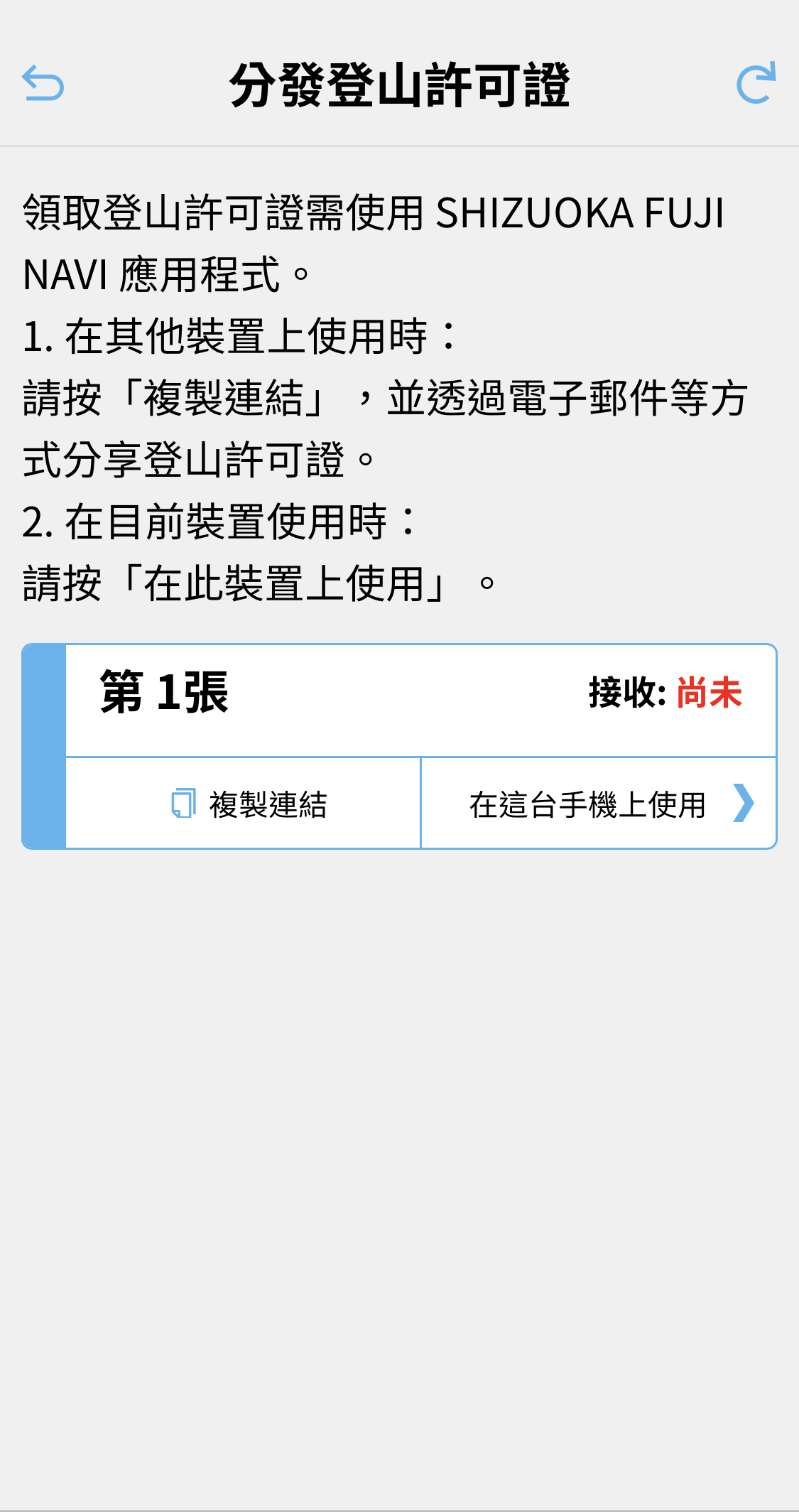Viewport: 799px width, 1512px height.
Task: Select 在這台手機上使用 for permit 第1張
Action: [x=598, y=804]
